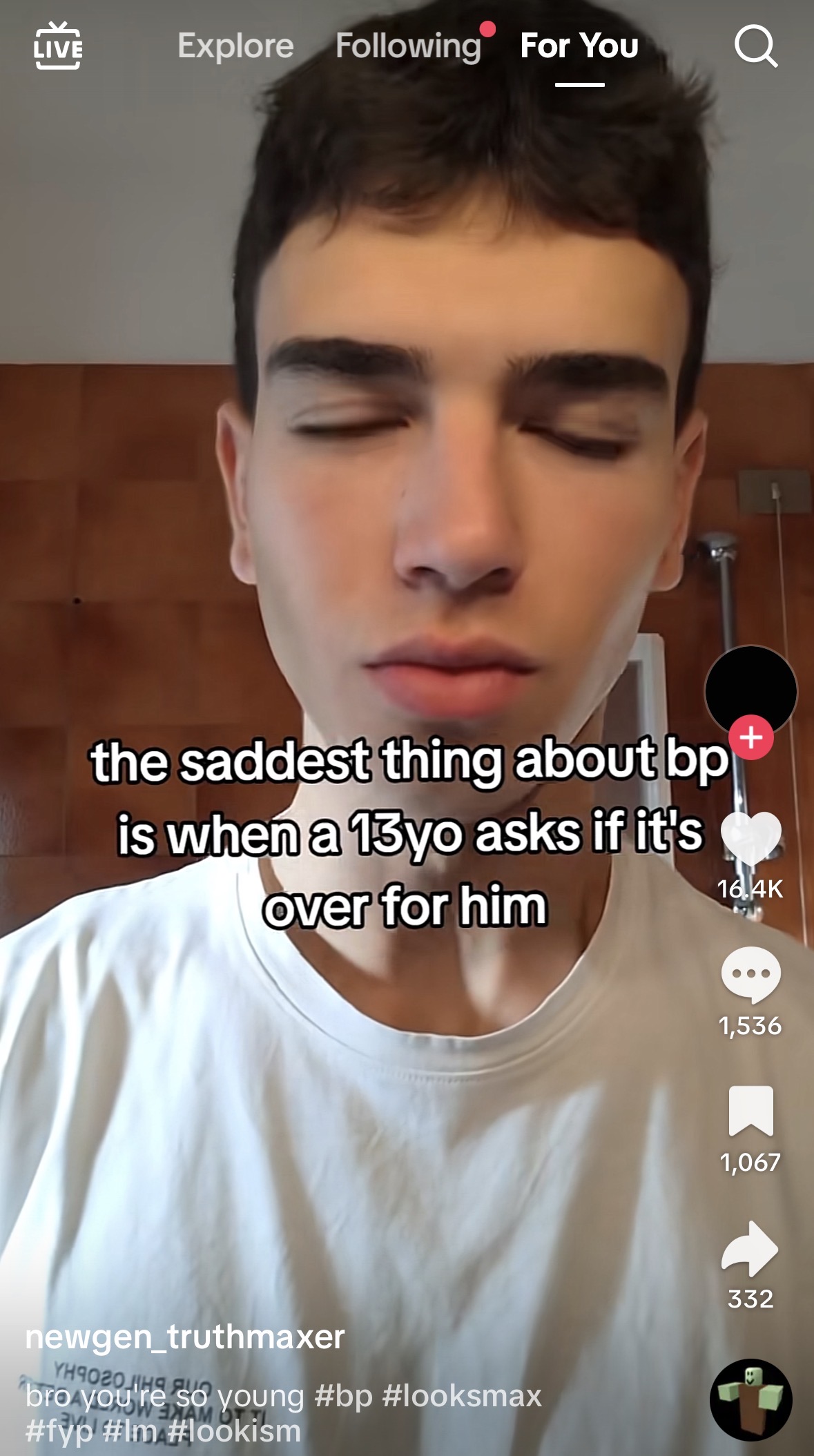Open the search magnifier

click(755, 46)
